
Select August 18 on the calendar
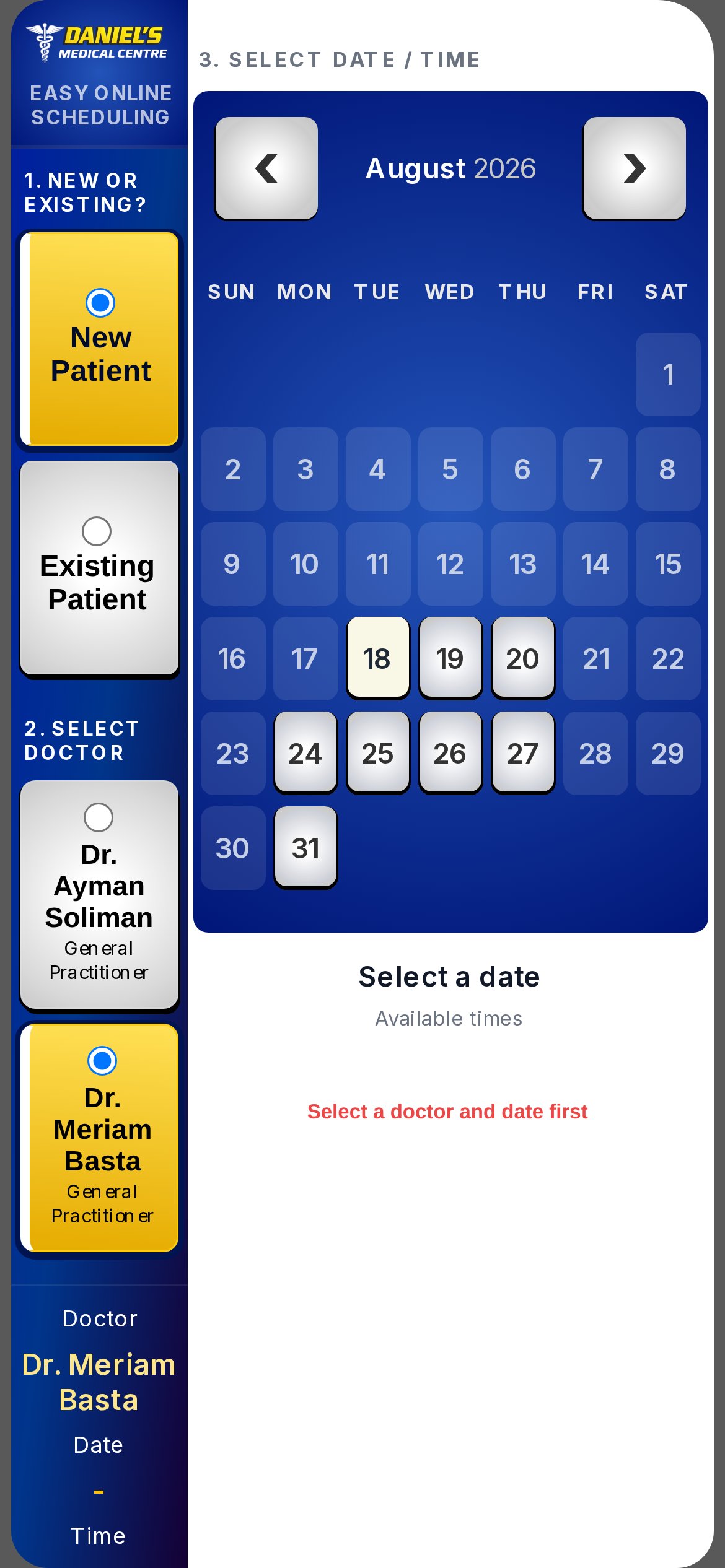coord(378,658)
